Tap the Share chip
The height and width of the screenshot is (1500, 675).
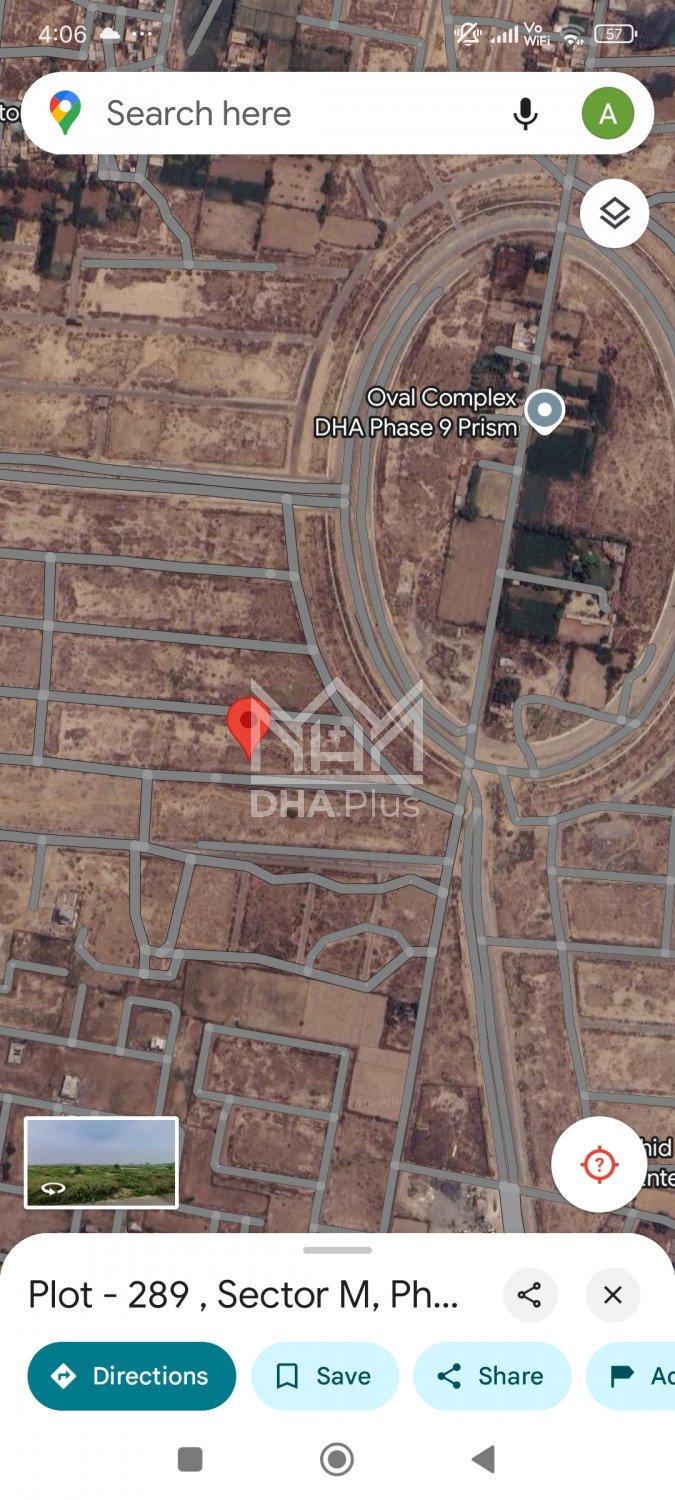[492, 1376]
